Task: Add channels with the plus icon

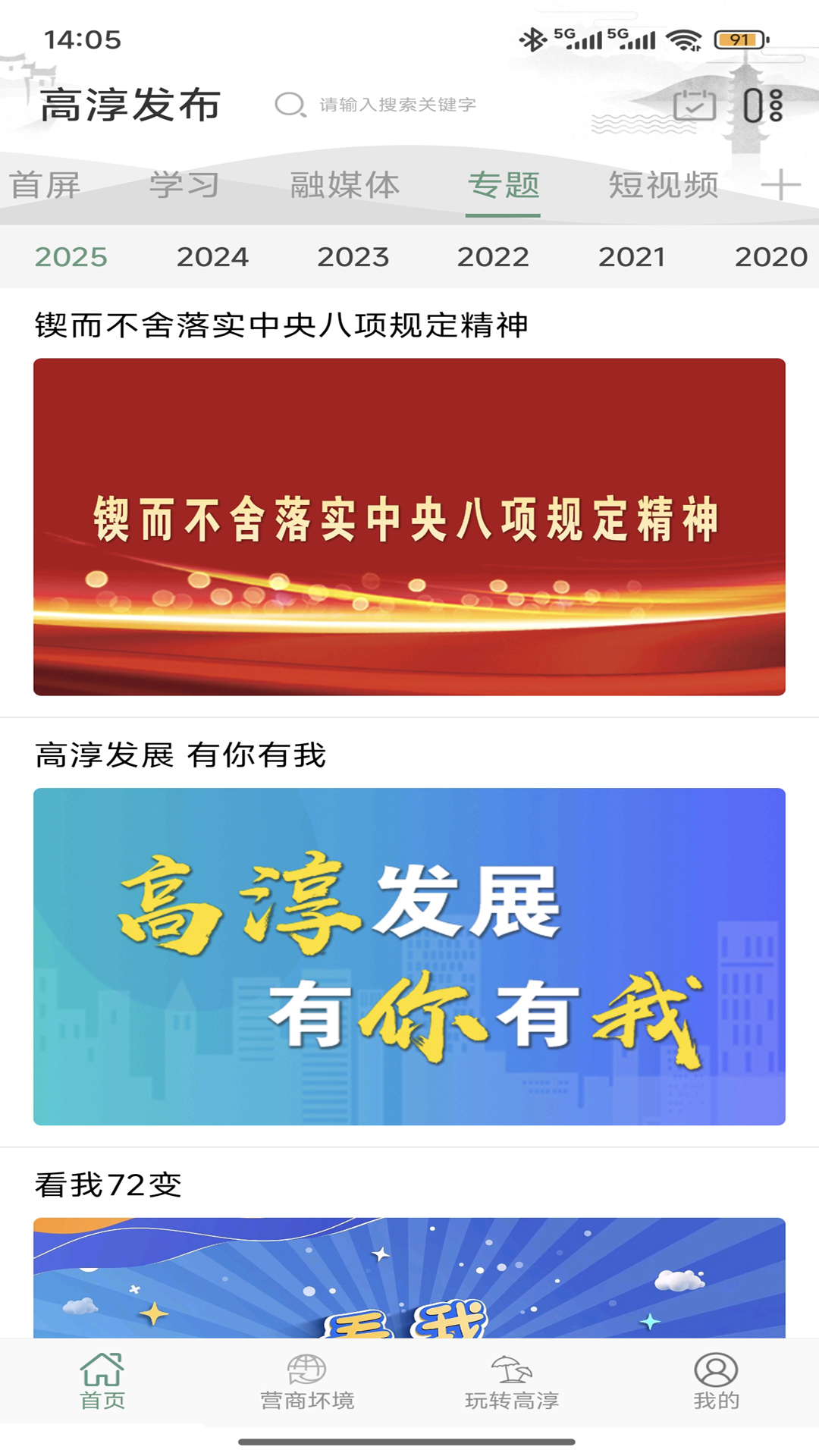Action: point(781,185)
